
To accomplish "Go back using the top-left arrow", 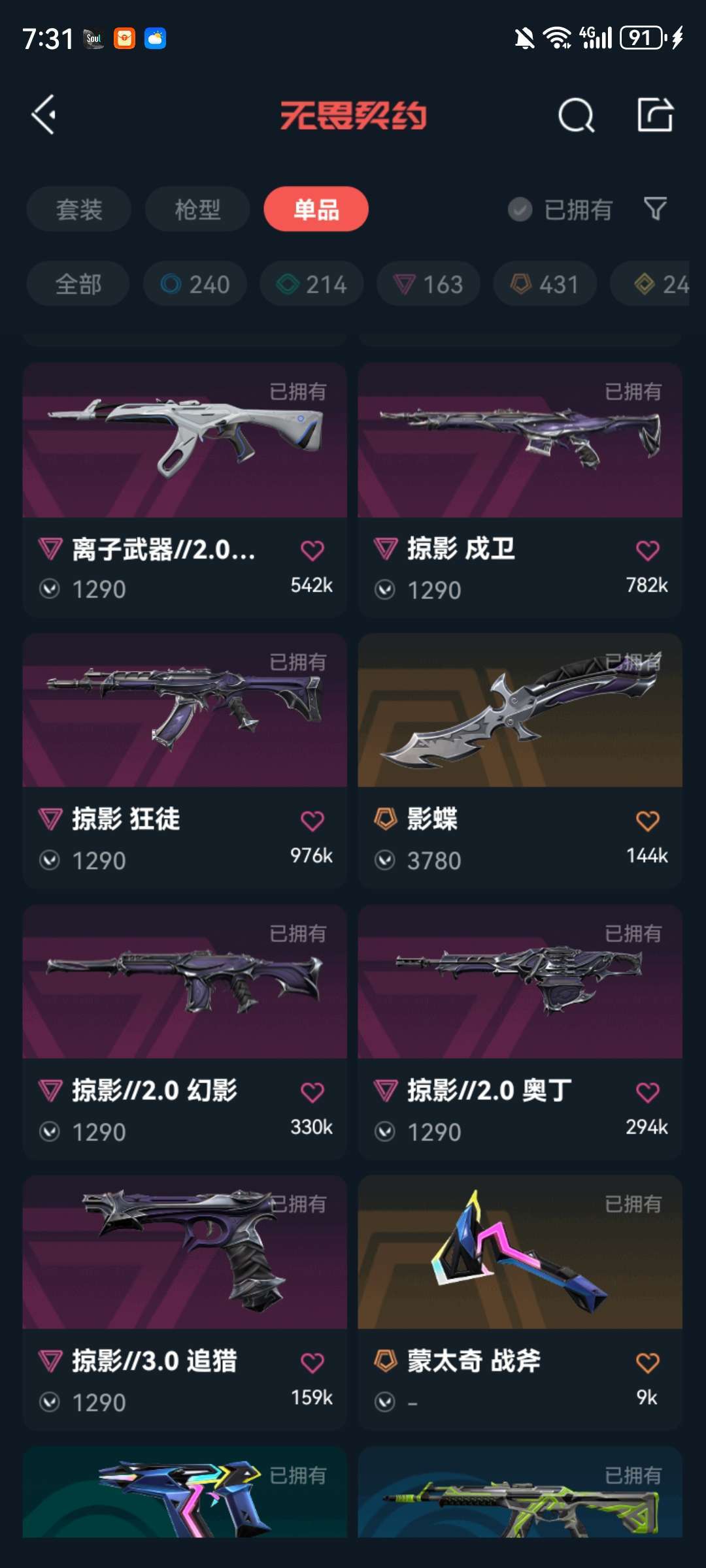I will pos(44,115).
